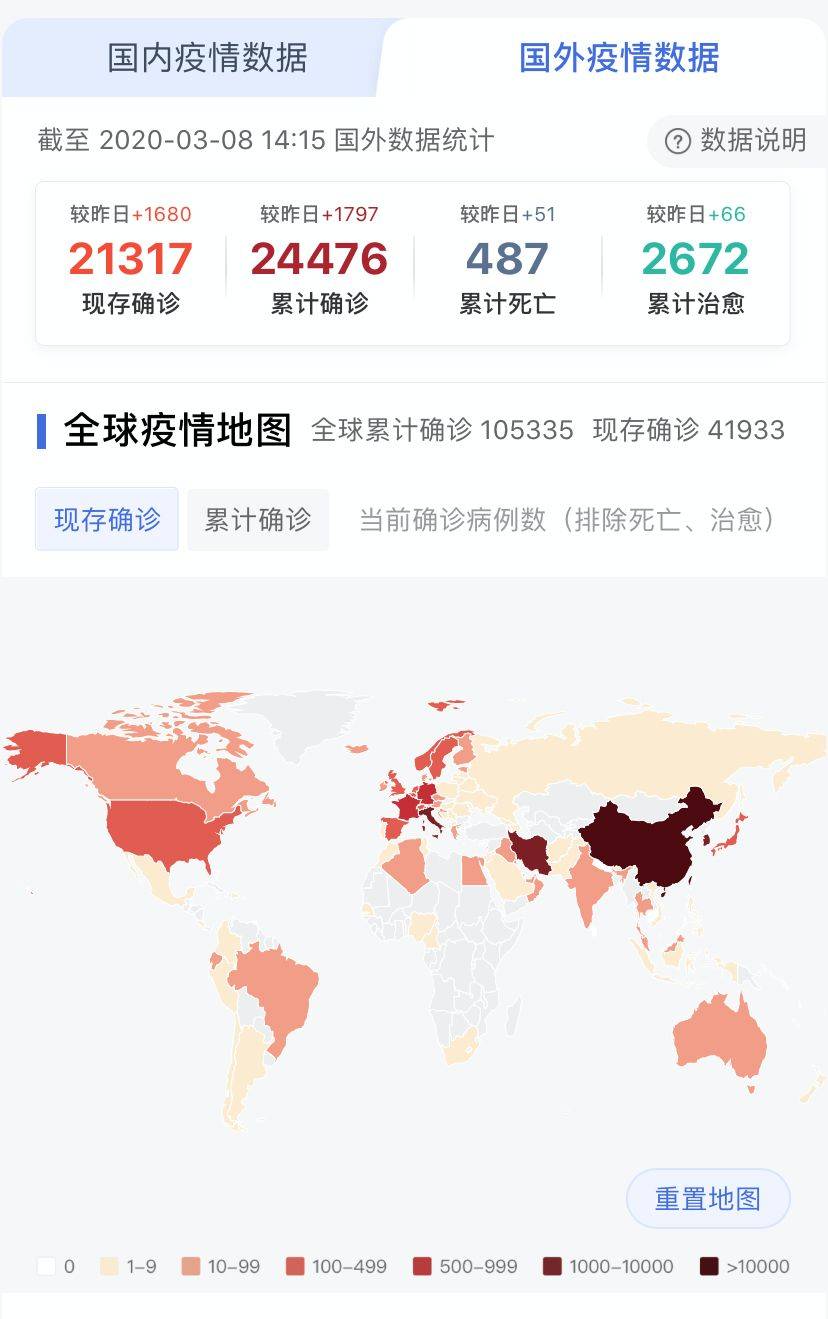Screen dimensions: 828x1319
Task: Tap 重置地图 to reset the map
Action: [x=708, y=1198]
